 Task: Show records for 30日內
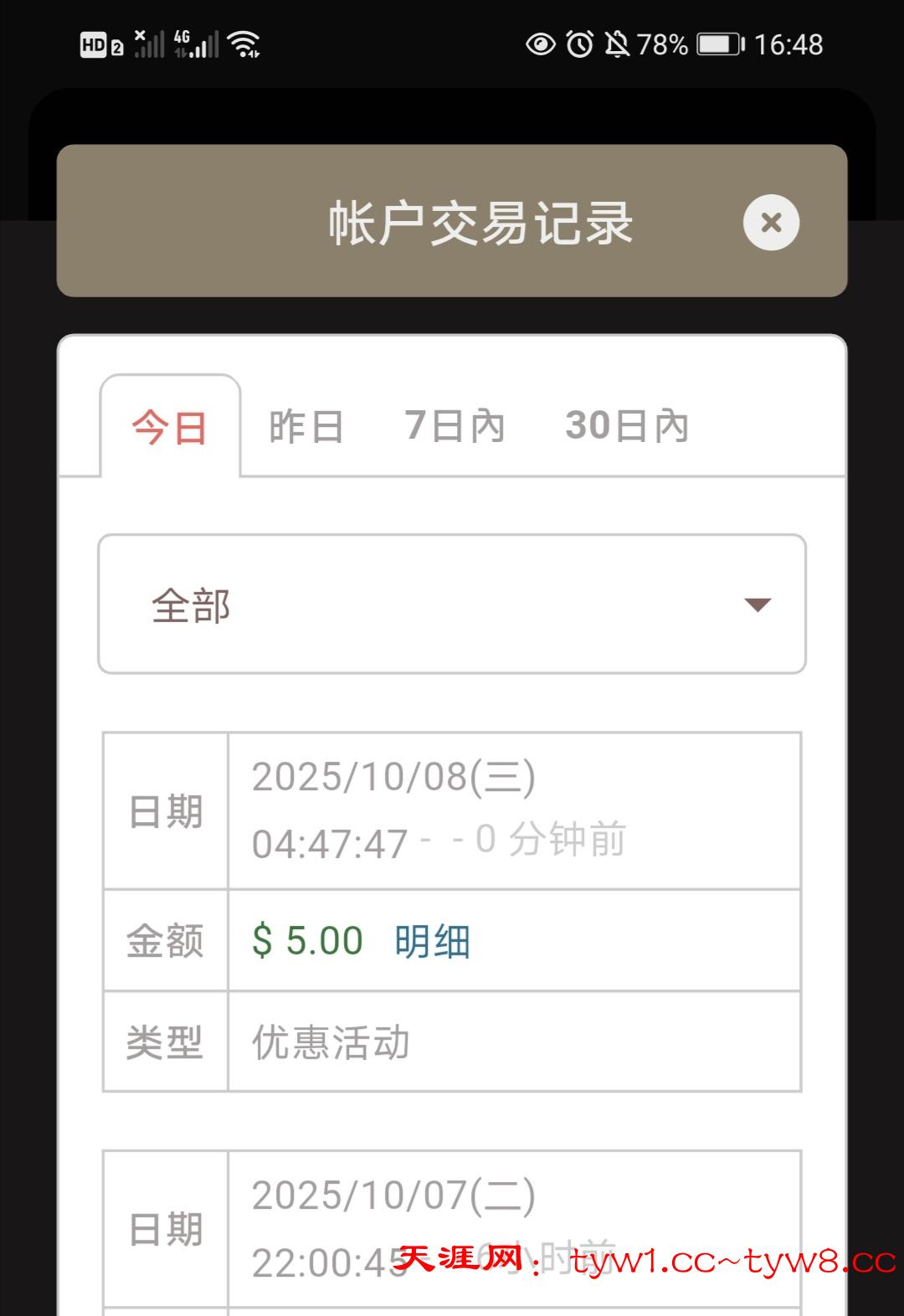coord(627,426)
